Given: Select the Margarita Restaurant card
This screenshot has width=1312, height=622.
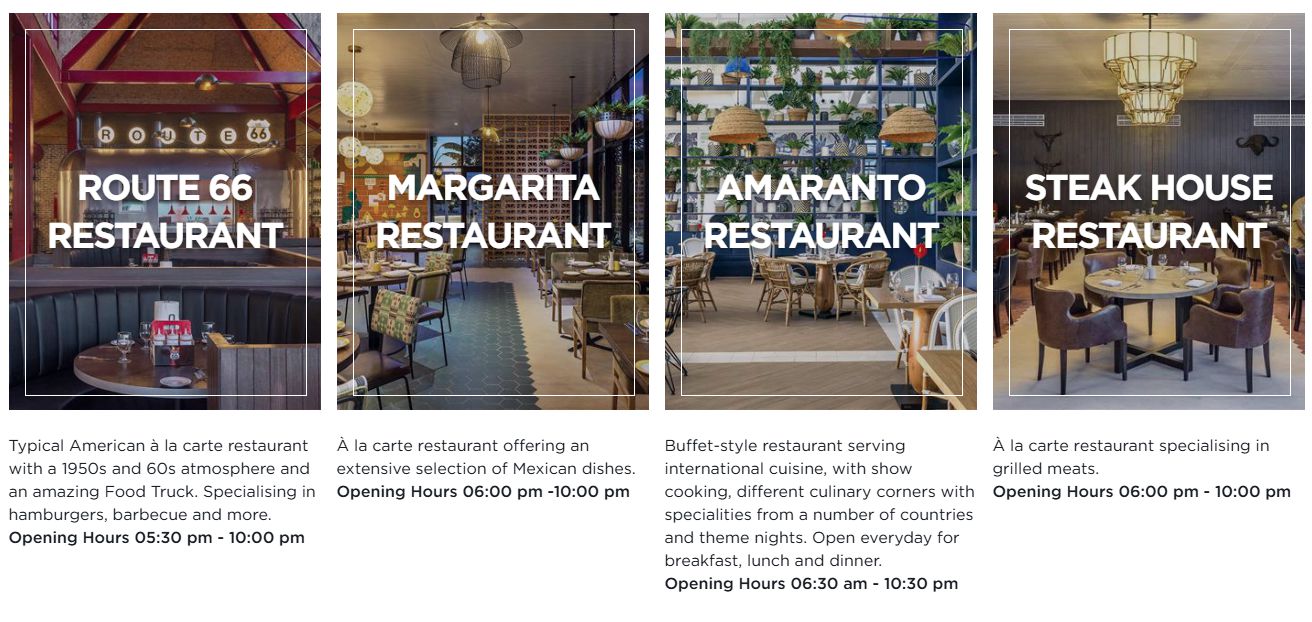Looking at the screenshot, I should click(493, 212).
